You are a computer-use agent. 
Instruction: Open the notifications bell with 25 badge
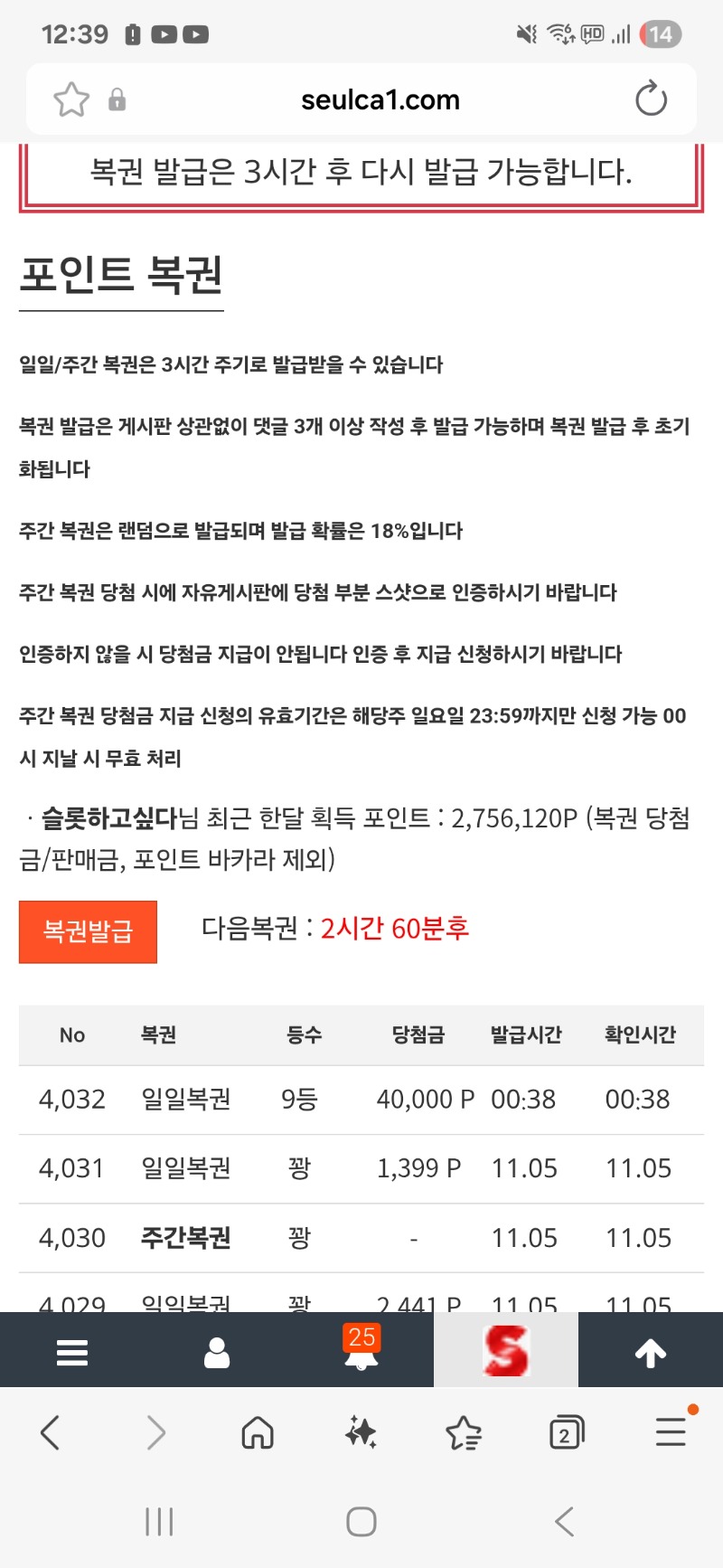click(x=361, y=1351)
